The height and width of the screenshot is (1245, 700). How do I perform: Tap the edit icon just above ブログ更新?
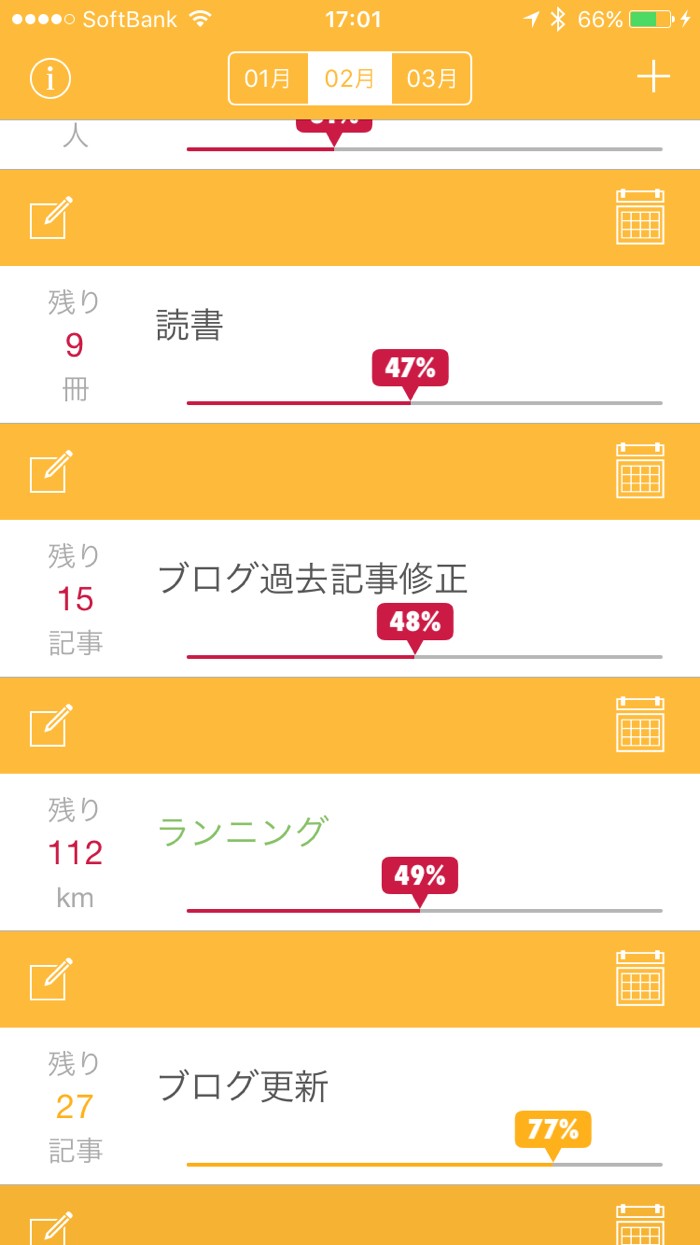(51, 979)
